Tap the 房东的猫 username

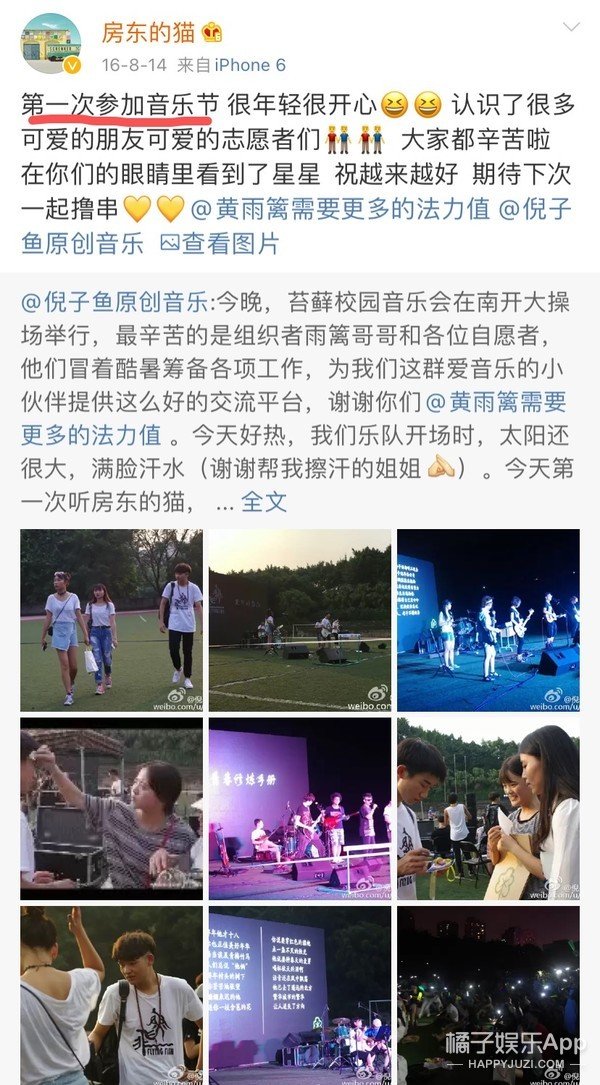click(x=148, y=33)
